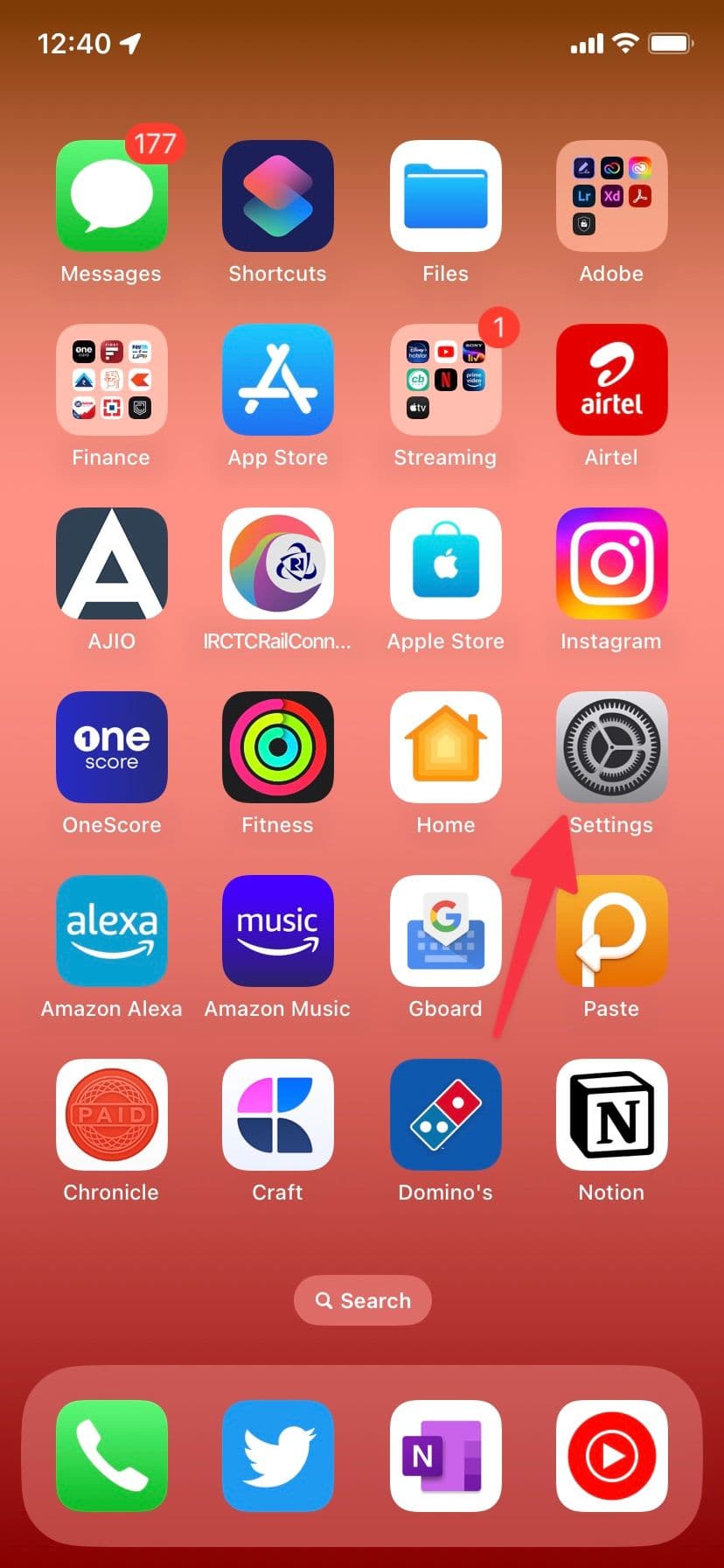Screen dimensions: 724x1568
Task: Open the Settings app
Action: point(611,746)
